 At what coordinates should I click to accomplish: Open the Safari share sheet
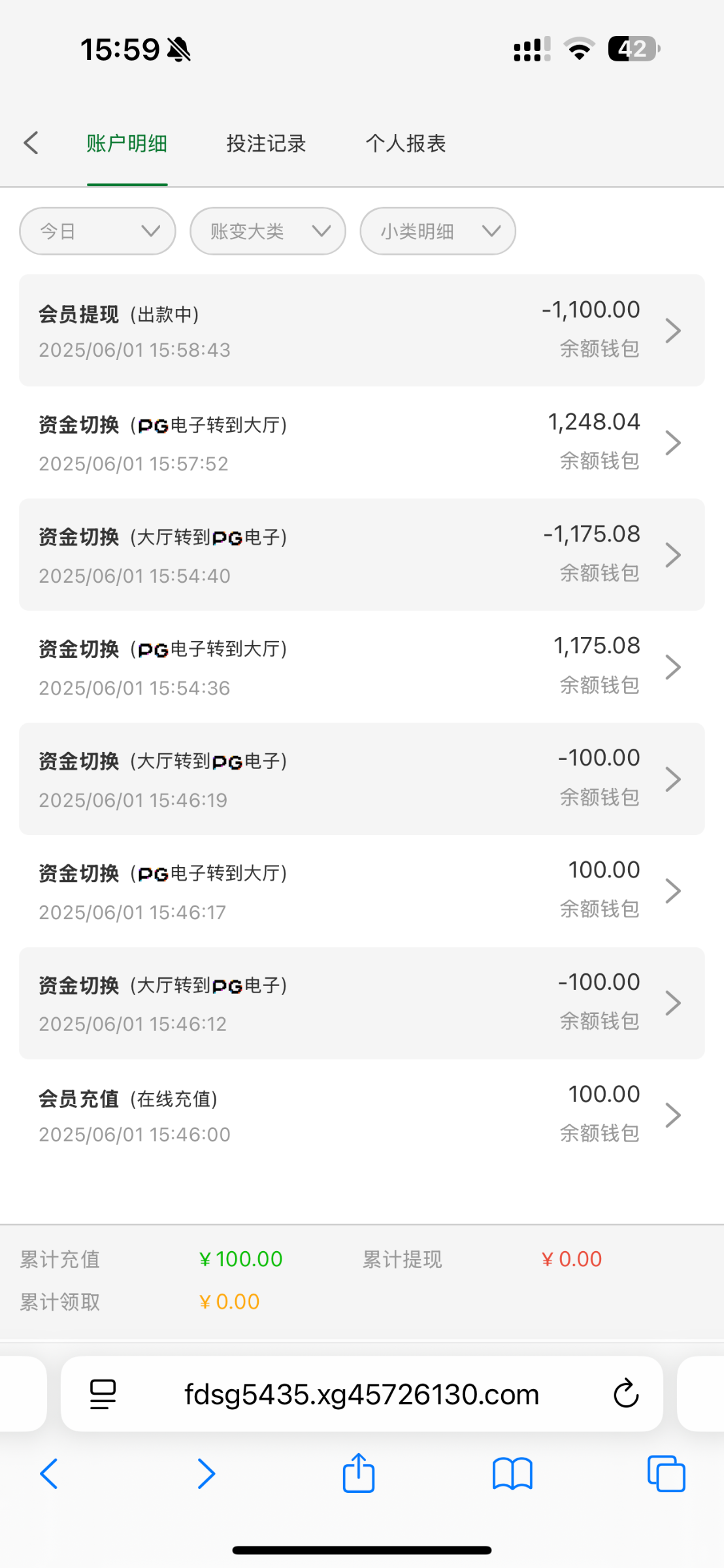point(359,1473)
